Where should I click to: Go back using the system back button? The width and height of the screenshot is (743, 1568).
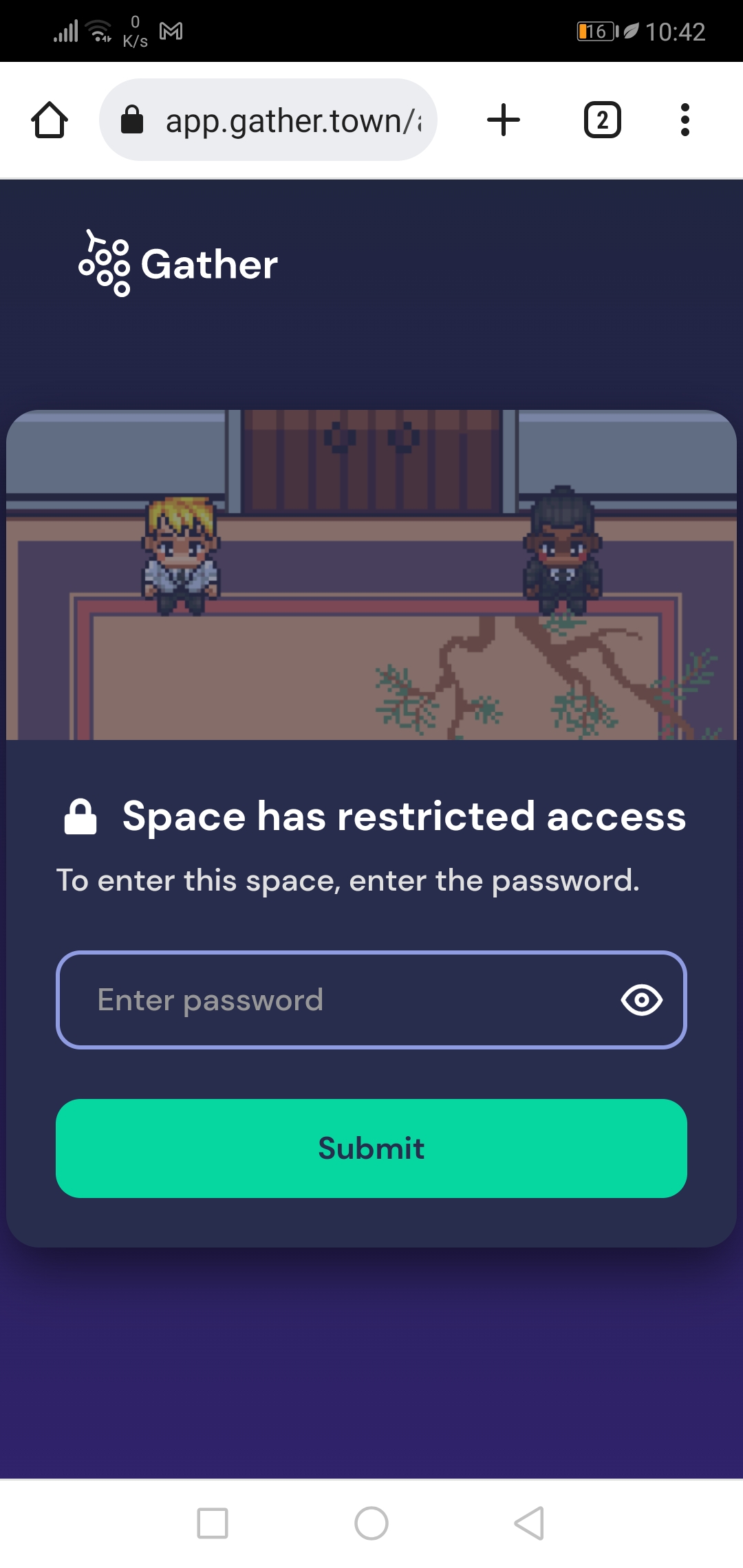[x=530, y=1523]
